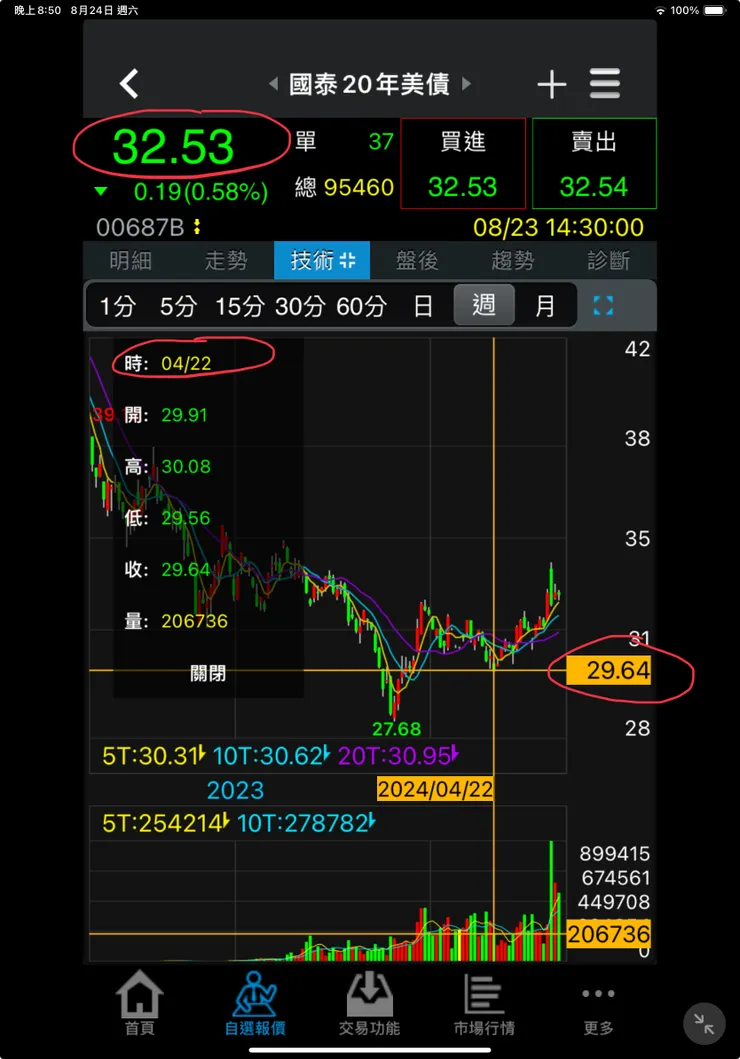Switch chart to 月 monthly view

pos(545,306)
